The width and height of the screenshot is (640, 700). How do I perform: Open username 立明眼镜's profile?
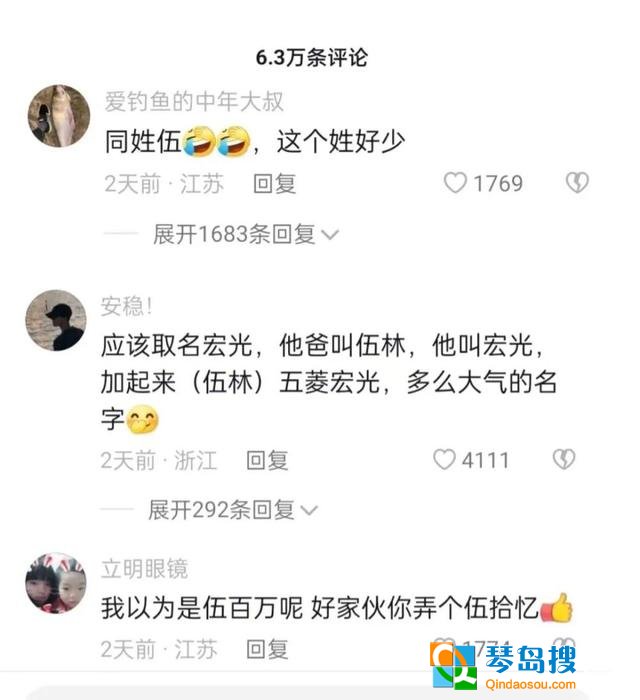[144, 569]
